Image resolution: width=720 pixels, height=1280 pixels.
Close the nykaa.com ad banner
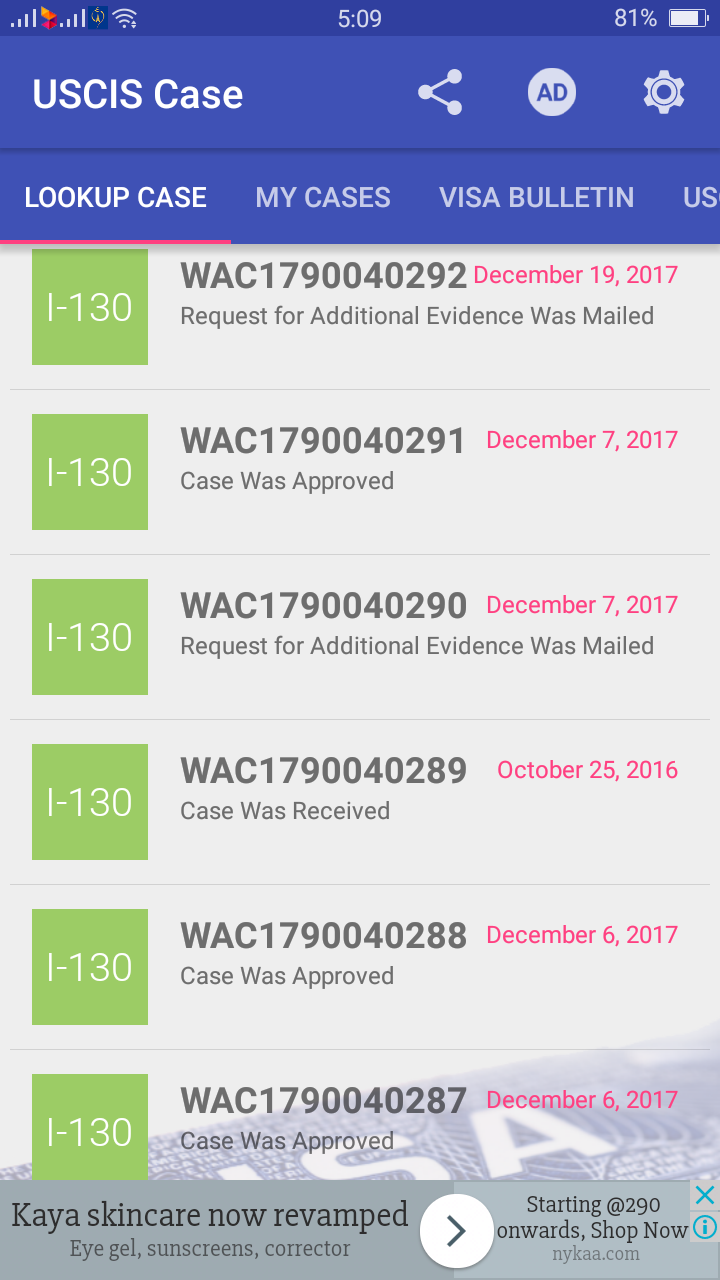point(705,1194)
